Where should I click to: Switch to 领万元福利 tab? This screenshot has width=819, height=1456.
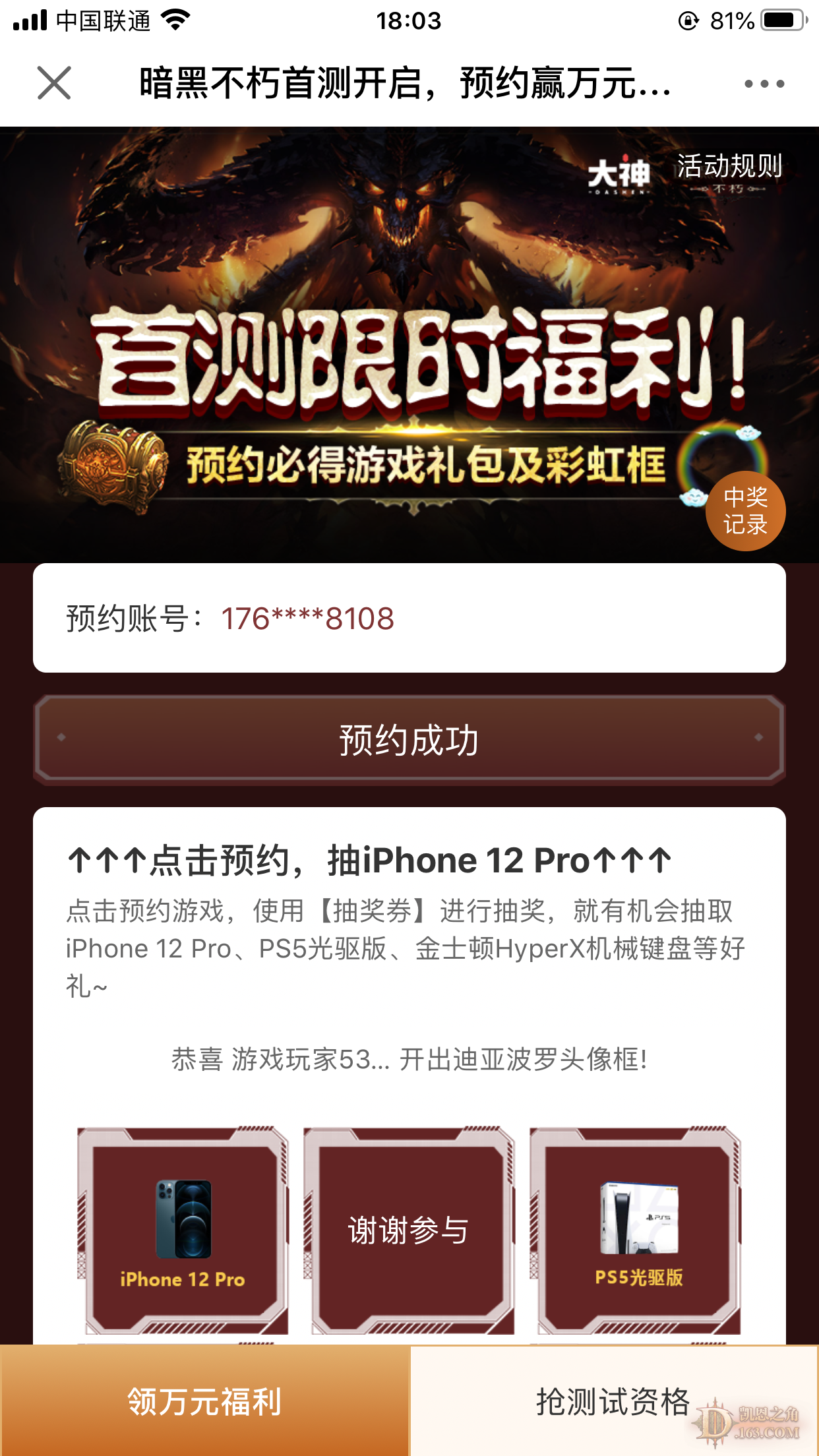point(204,1401)
